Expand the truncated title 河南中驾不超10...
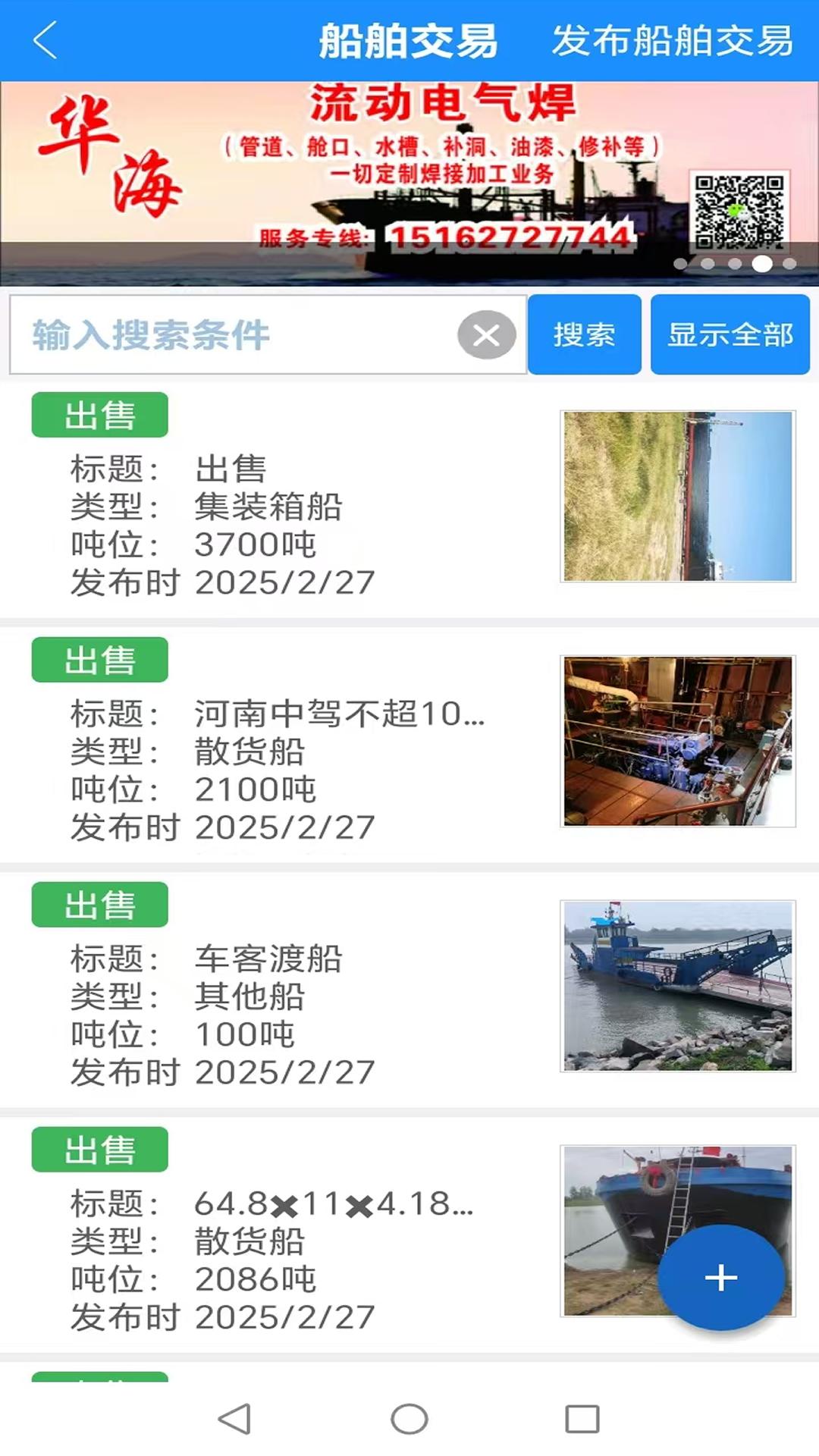This screenshot has height=1456, width=819. (x=337, y=711)
